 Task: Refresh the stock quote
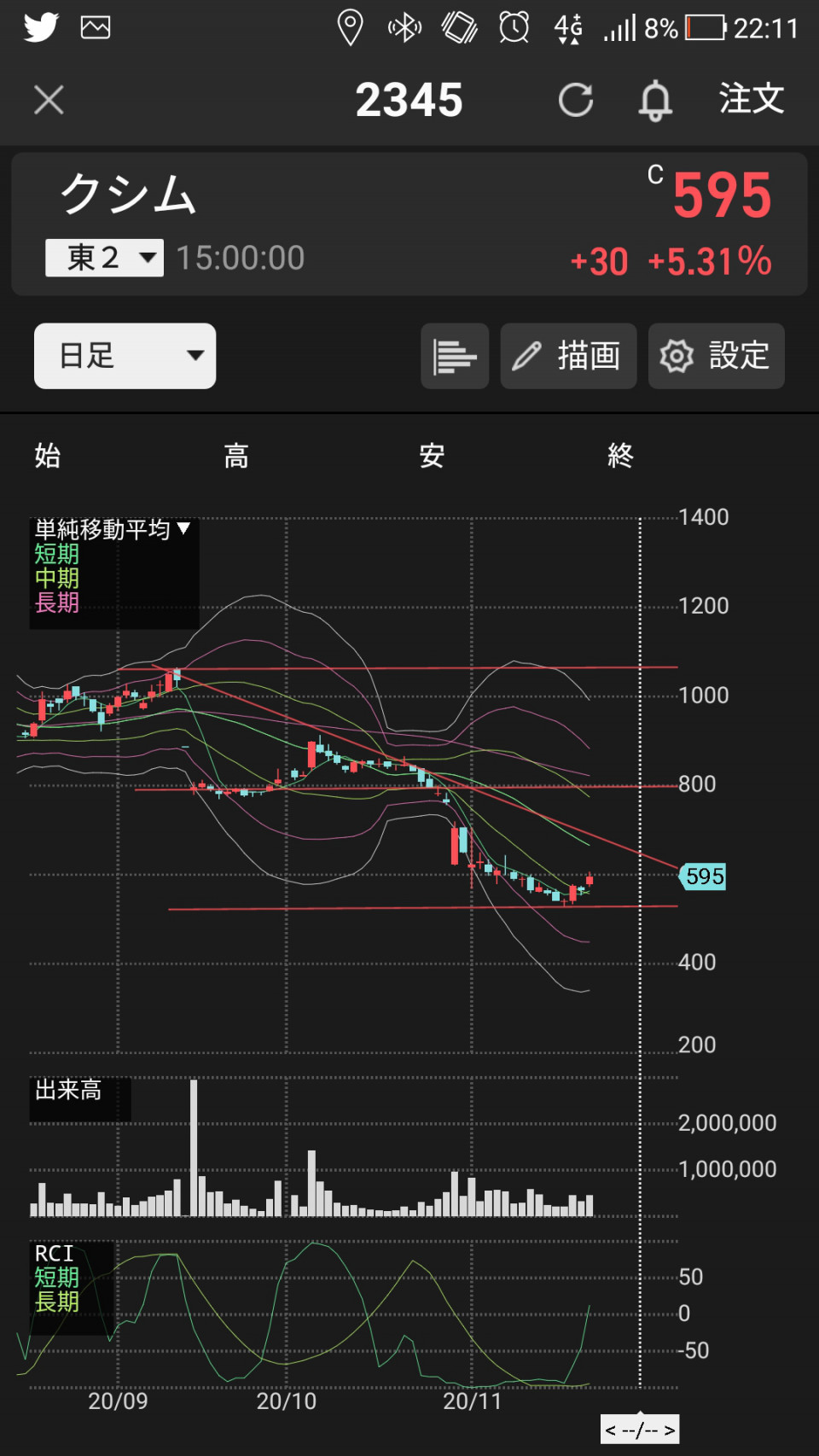[x=576, y=100]
